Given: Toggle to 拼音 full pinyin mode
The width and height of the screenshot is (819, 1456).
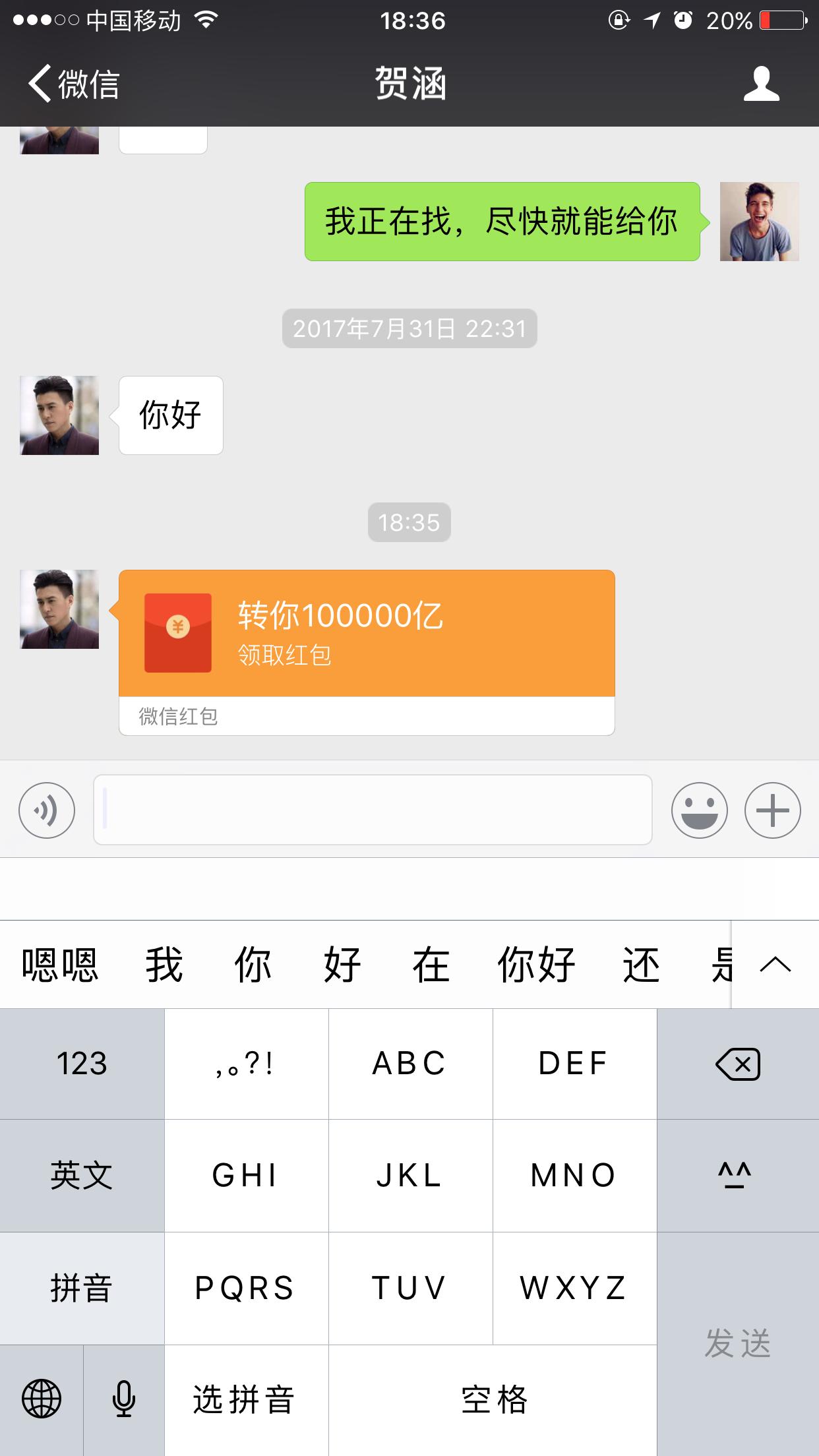Looking at the screenshot, I should 81,1288.
